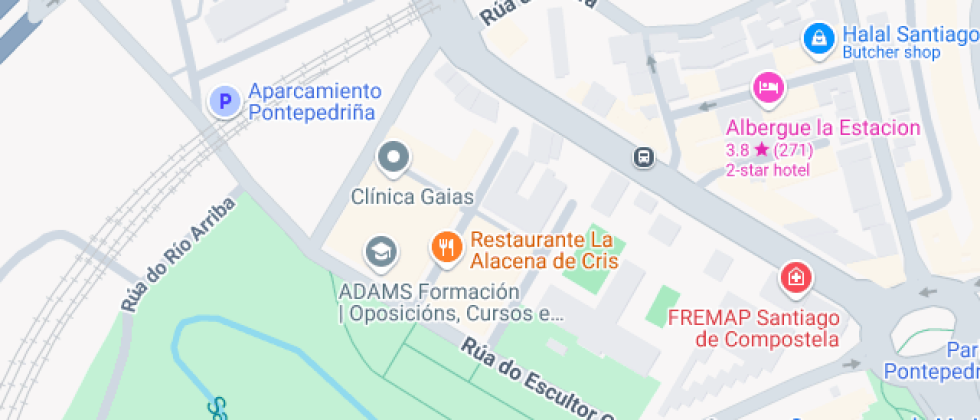This screenshot has width=980, height=420.
Task: Open the Aparcamento Pontepedriña parking marker
Action: [225, 101]
